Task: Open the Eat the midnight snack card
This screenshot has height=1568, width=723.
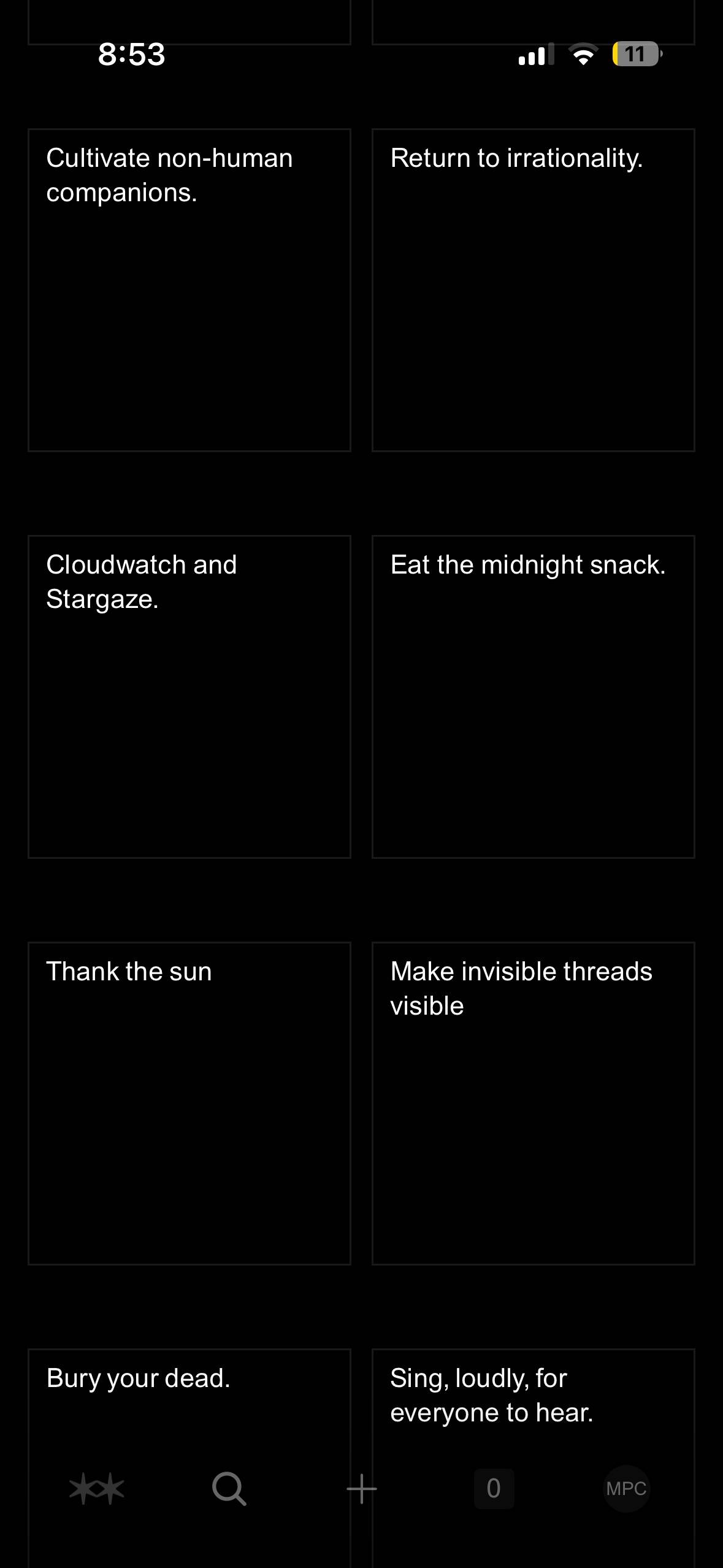Action: click(x=533, y=697)
